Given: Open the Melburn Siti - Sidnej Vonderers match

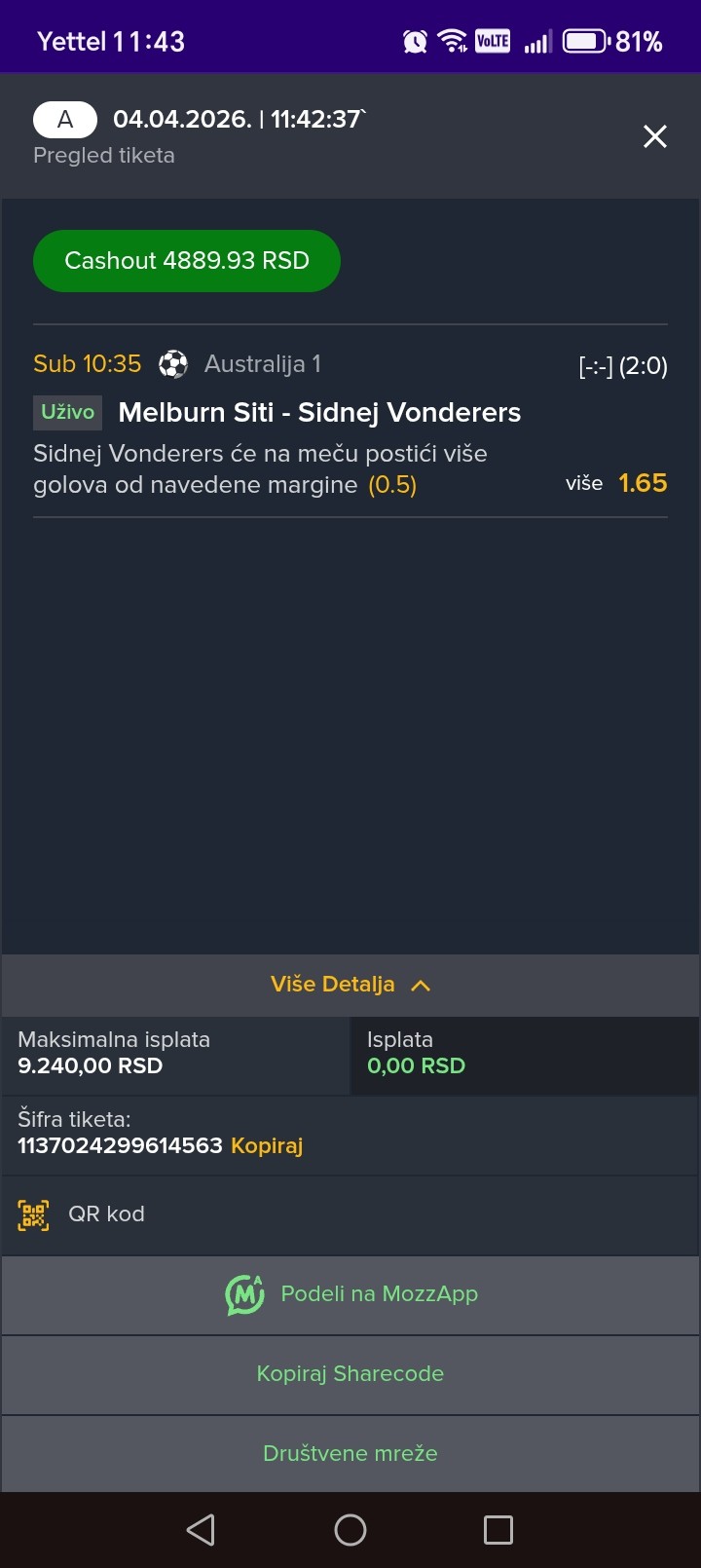Looking at the screenshot, I should coord(319,413).
